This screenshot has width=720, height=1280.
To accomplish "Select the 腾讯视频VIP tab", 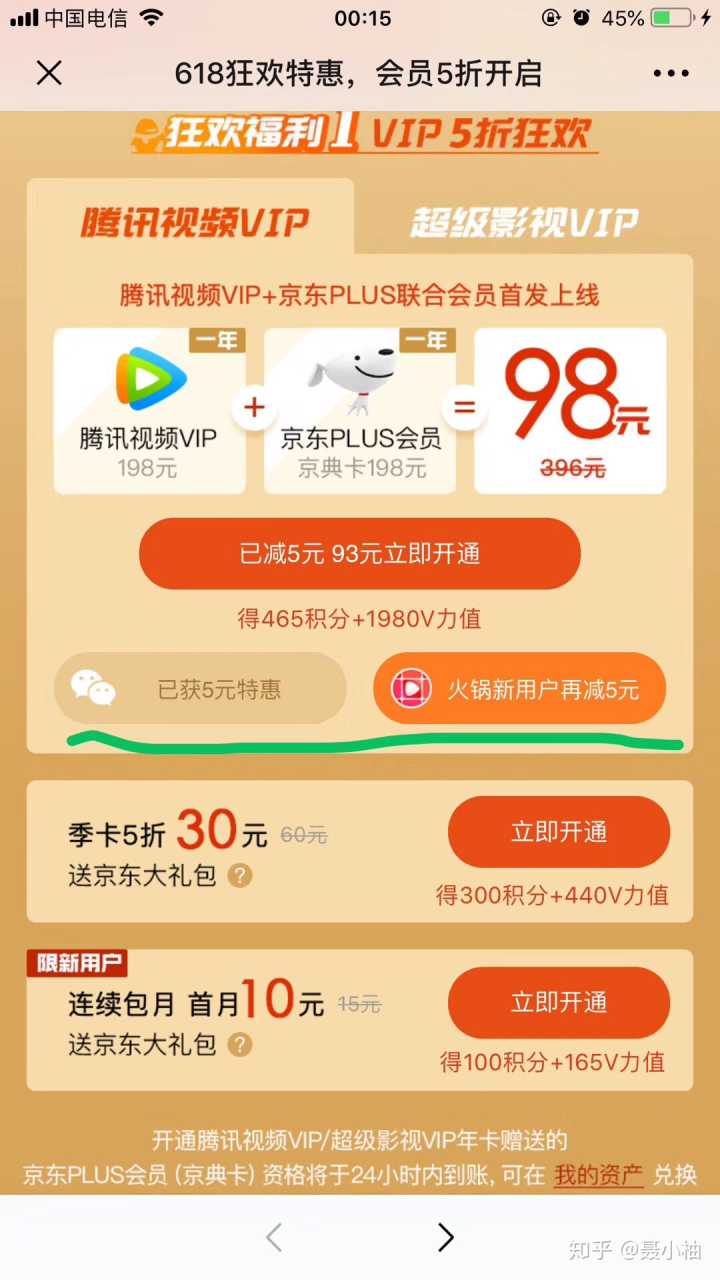I will coord(194,222).
